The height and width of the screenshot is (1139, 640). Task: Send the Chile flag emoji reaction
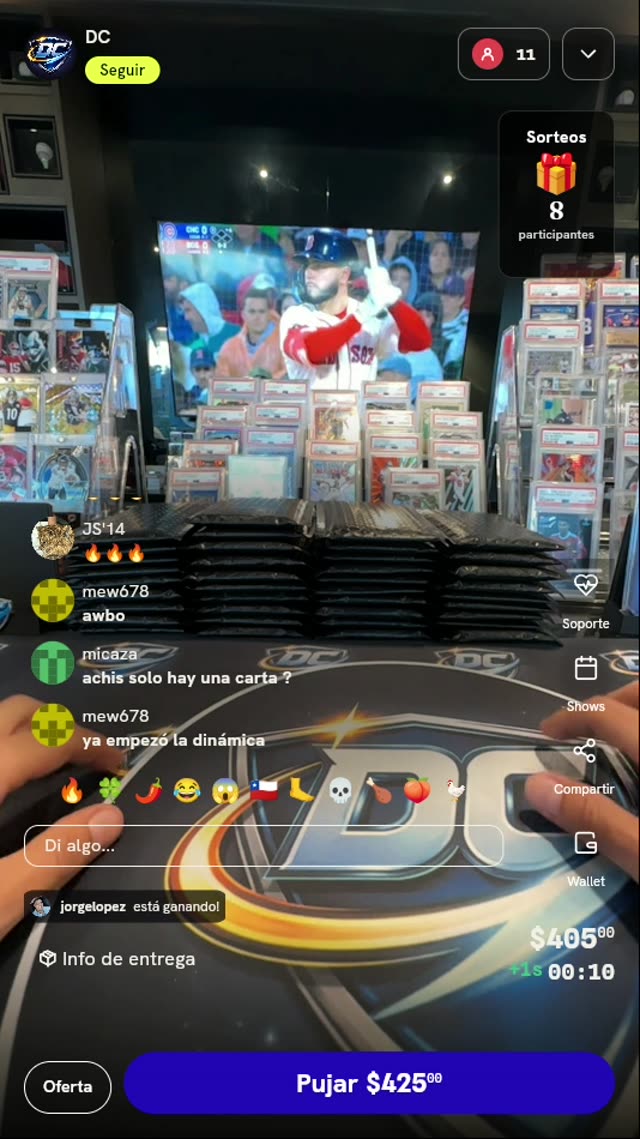point(264,790)
